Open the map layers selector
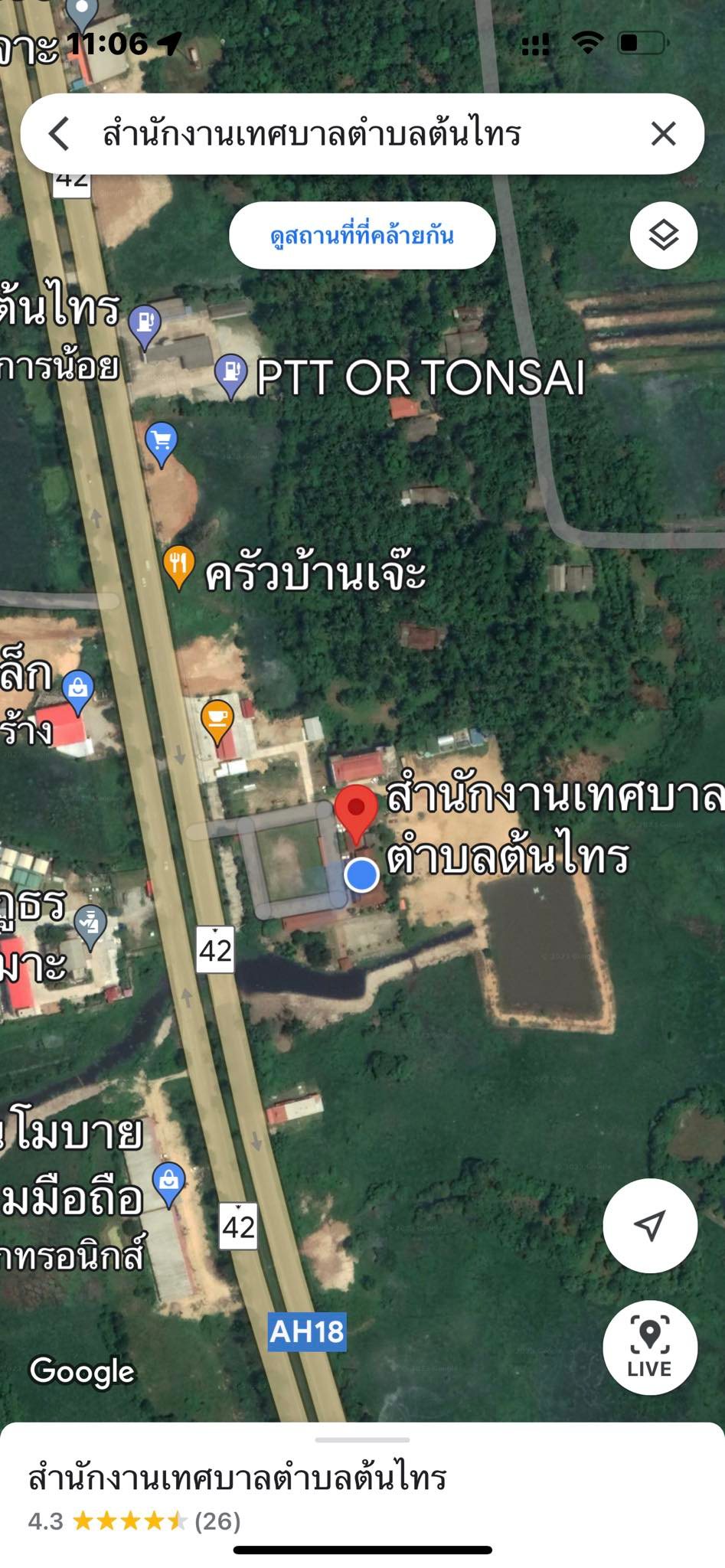 pyautogui.click(x=663, y=235)
